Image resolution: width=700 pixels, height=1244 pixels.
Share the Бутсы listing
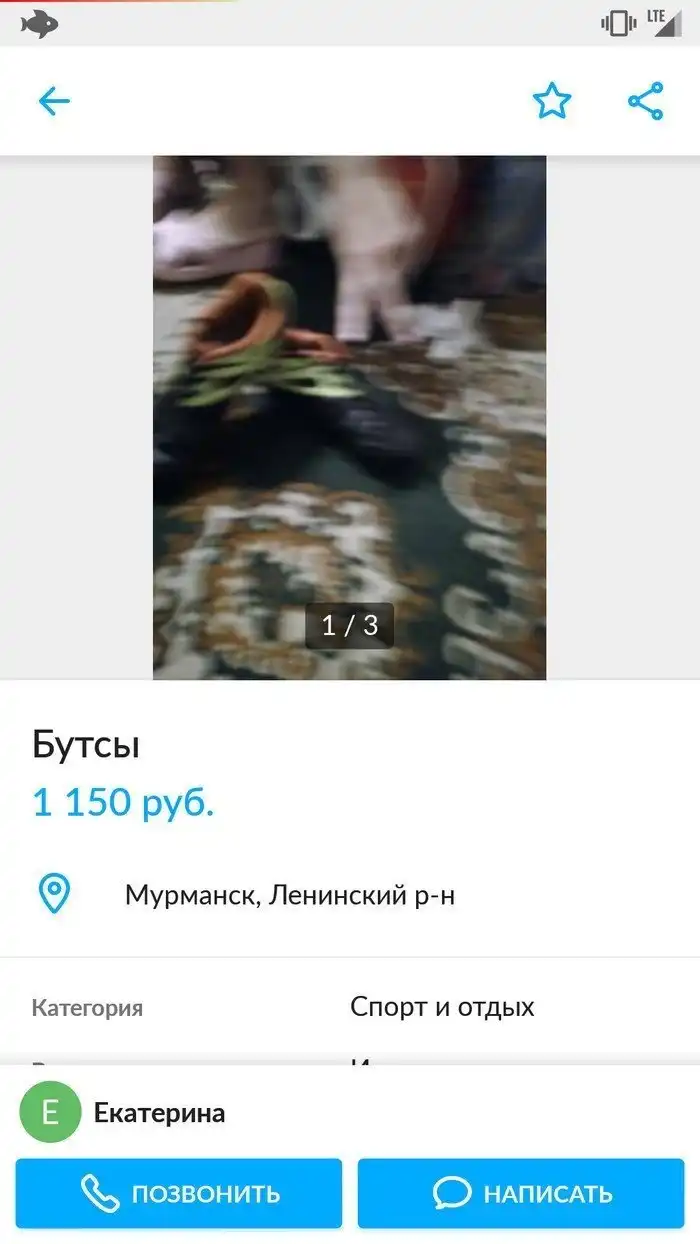tap(645, 101)
